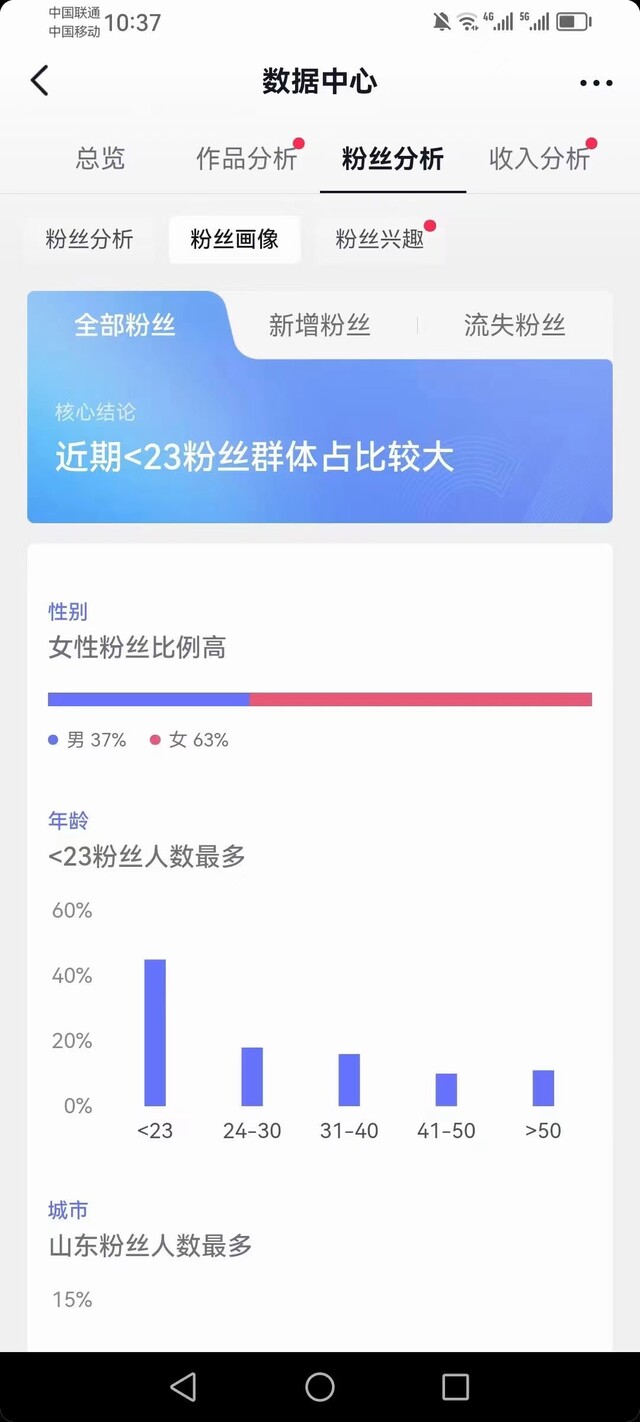Open the three-dot overflow menu

point(596,82)
